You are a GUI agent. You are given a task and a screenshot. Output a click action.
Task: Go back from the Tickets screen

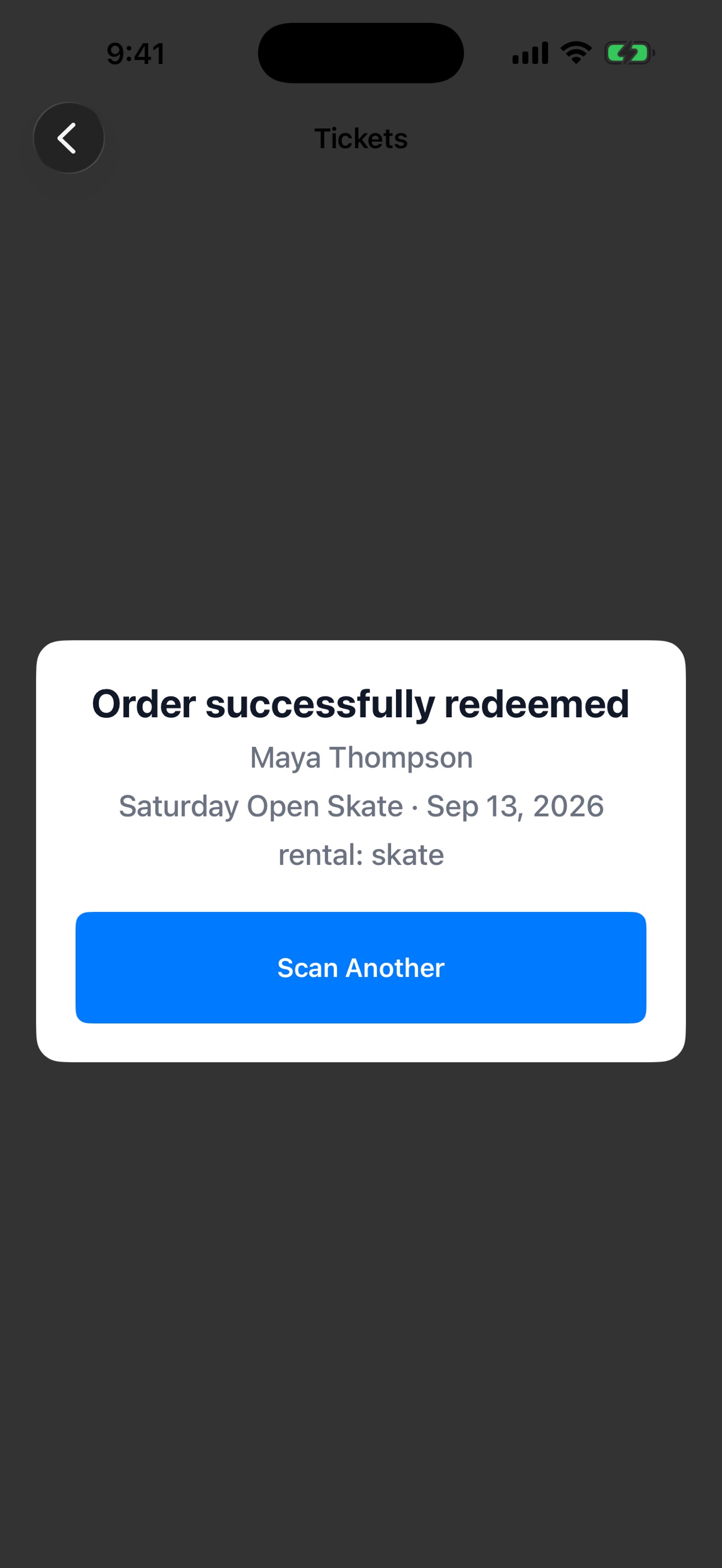click(69, 138)
